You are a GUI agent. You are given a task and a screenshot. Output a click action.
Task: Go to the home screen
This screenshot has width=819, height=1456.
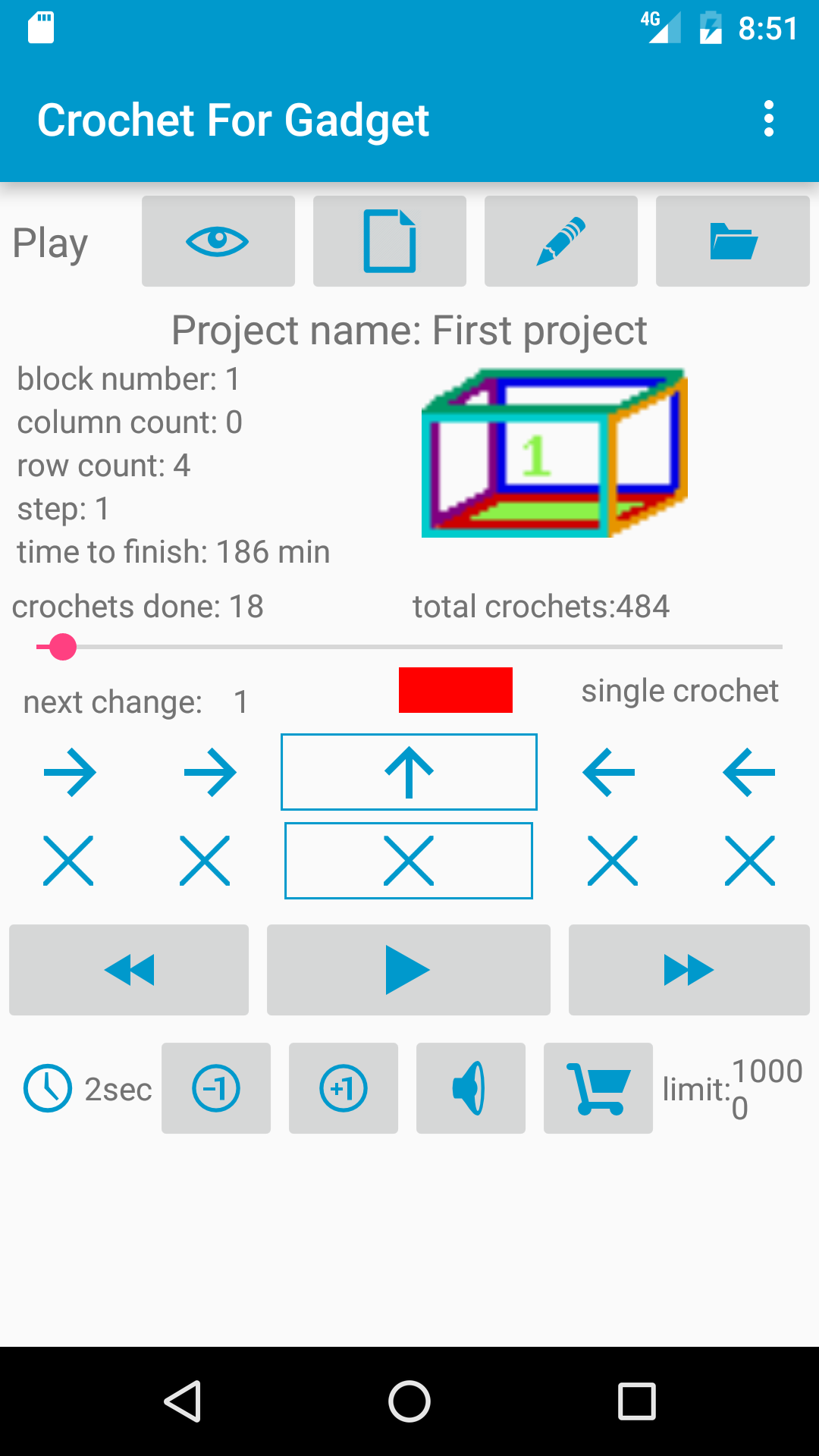409,1401
